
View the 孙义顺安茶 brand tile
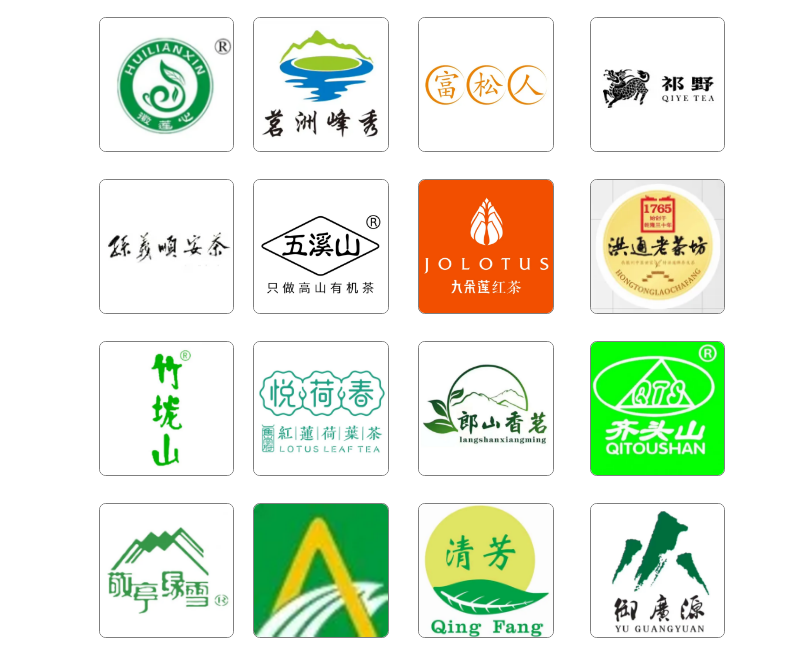[166, 247]
